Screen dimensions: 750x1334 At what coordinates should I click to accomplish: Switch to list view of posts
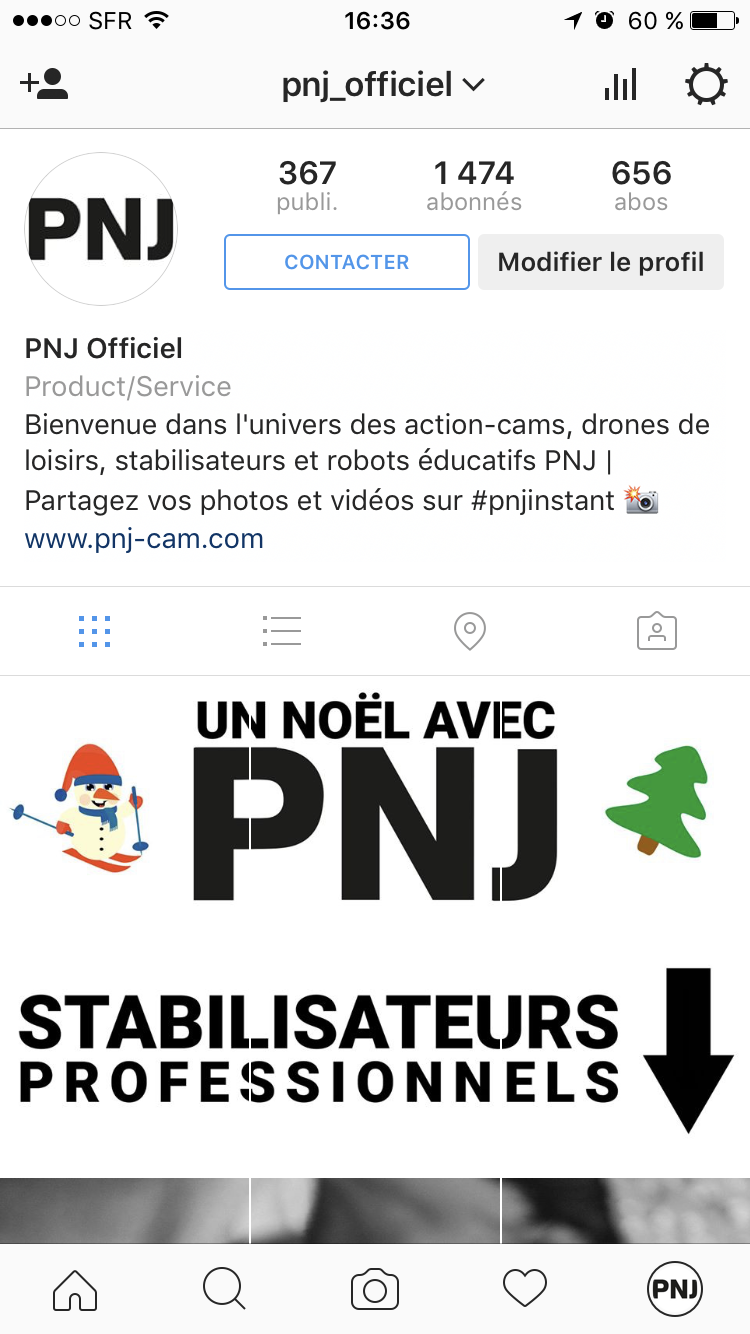click(x=281, y=631)
